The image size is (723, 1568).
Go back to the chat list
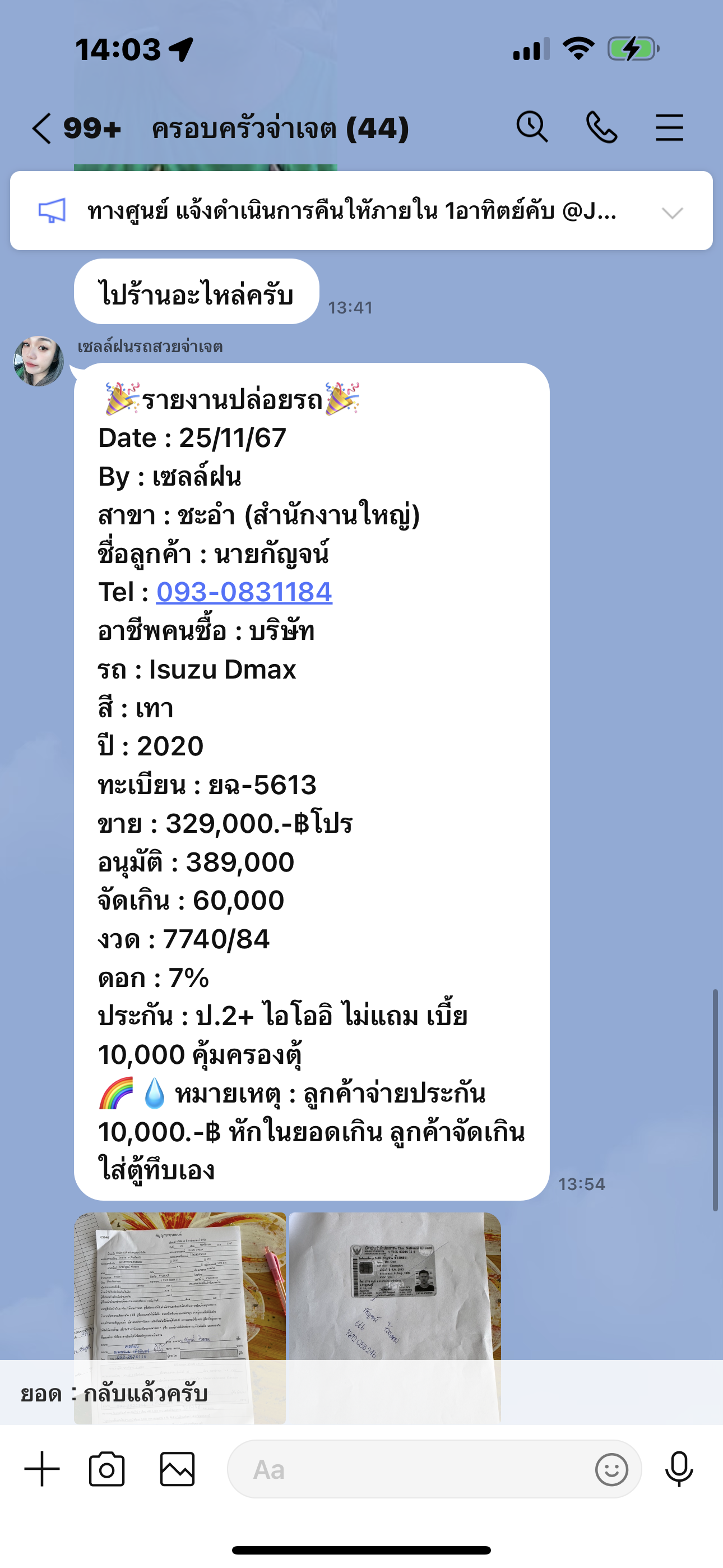click(42, 128)
